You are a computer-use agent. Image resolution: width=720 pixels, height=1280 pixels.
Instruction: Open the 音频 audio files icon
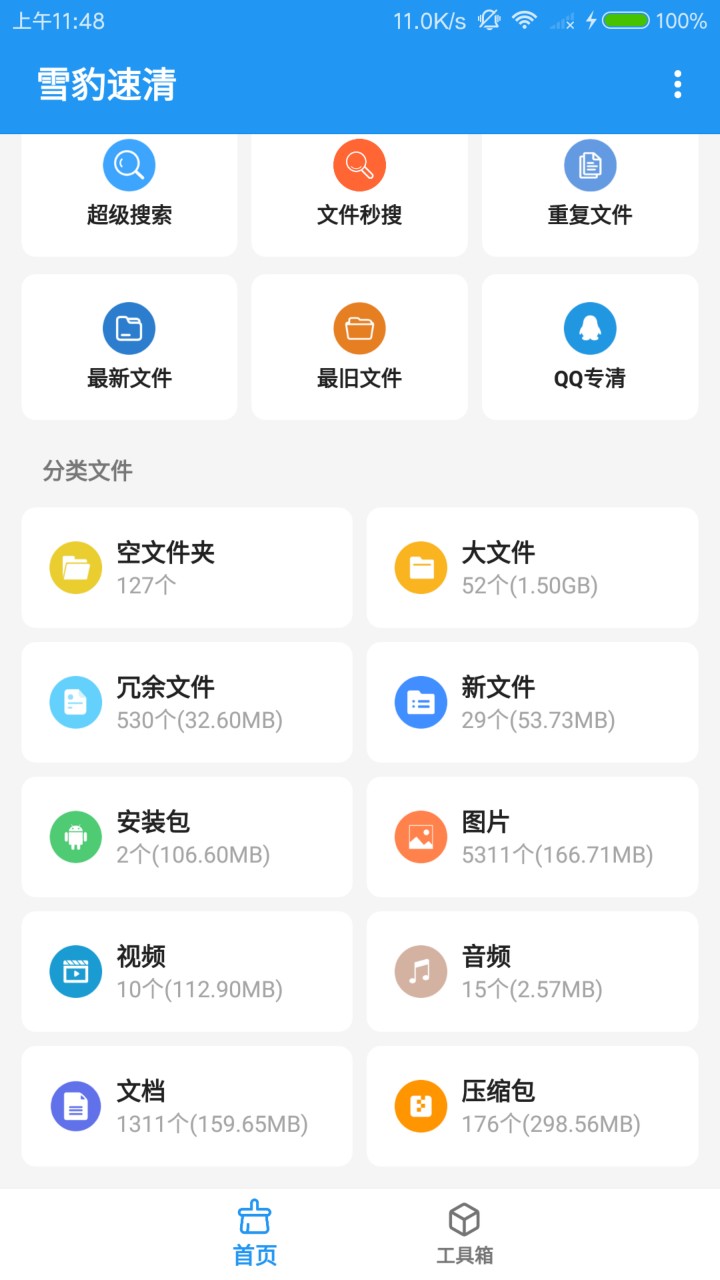tap(420, 971)
